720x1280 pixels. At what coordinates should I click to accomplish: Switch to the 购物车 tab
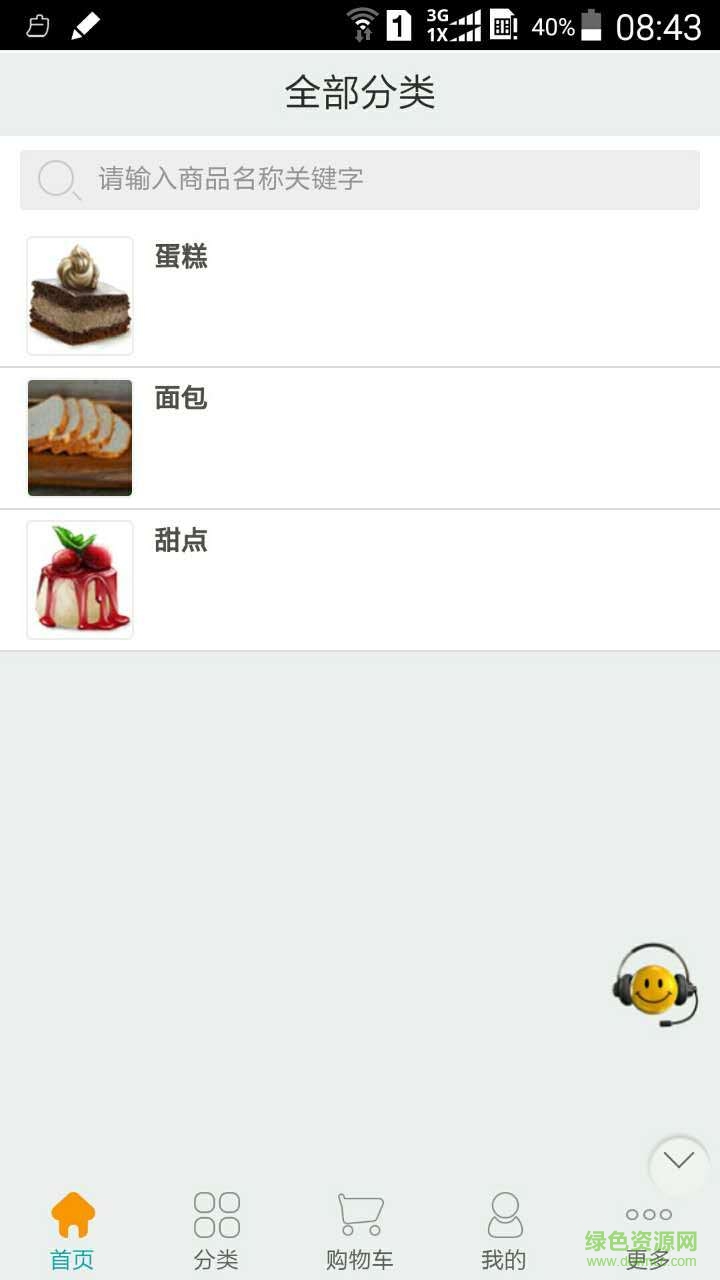coord(359,1232)
